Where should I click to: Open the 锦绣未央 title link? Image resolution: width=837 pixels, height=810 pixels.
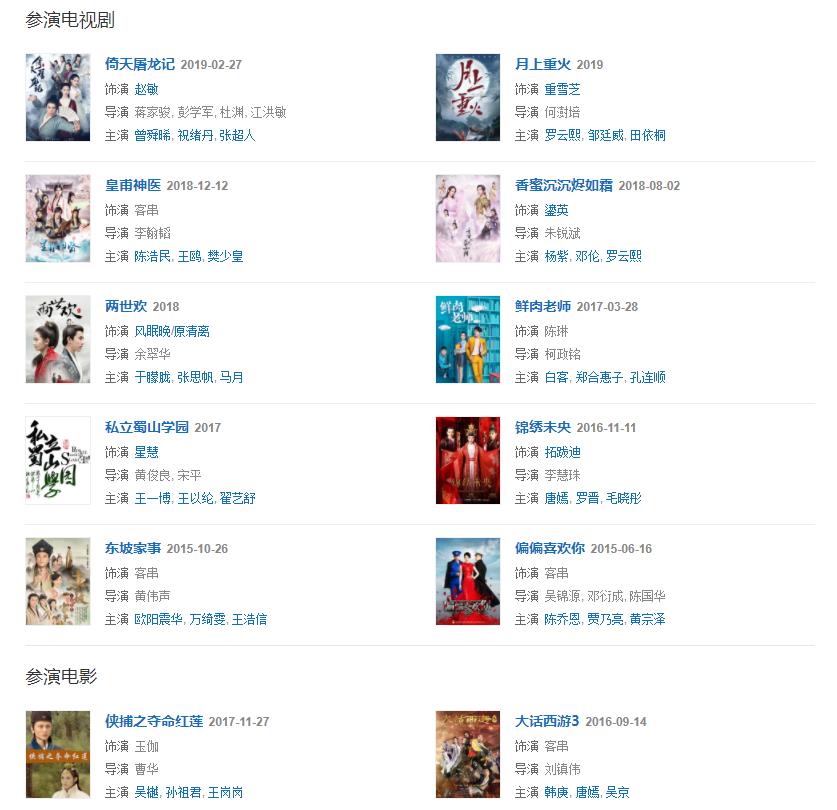tap(543, 427)
